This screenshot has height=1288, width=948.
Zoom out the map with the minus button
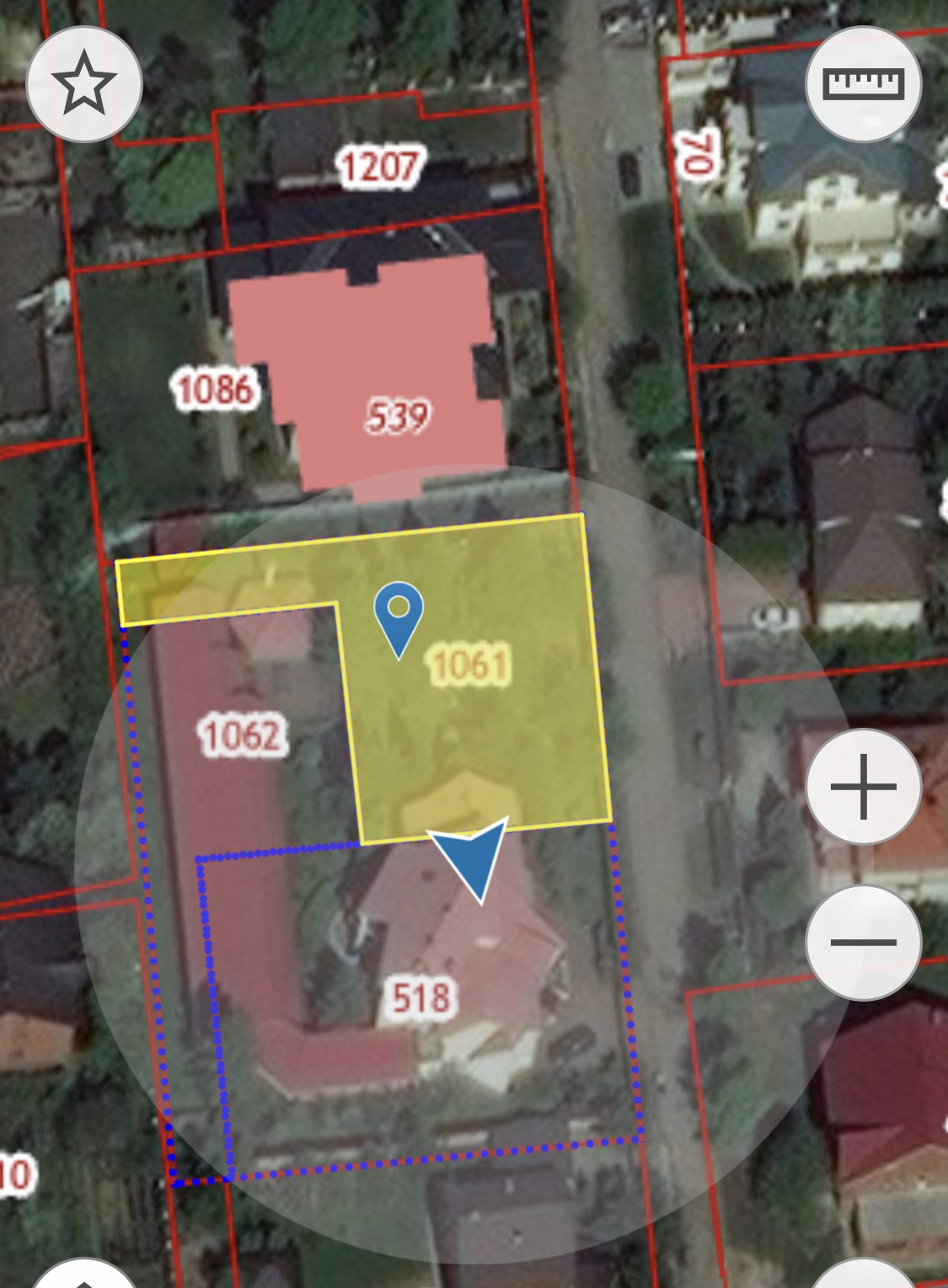[864, 943]
